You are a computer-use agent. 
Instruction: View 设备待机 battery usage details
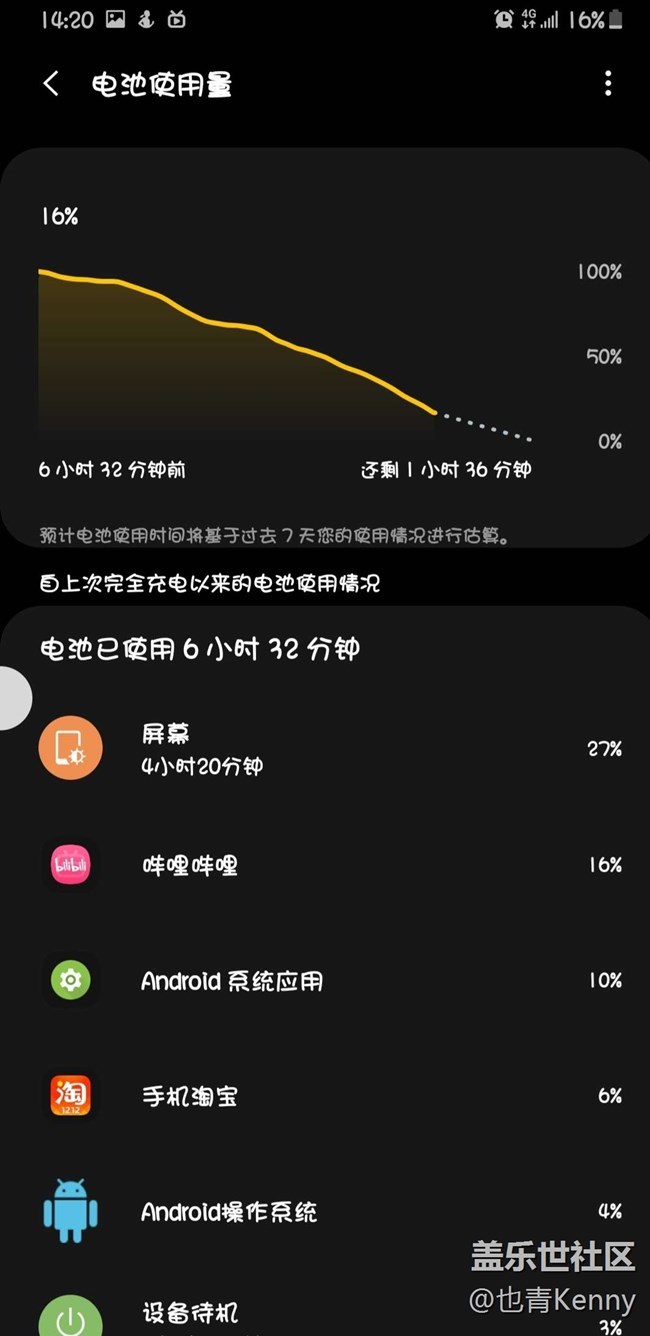(x=325, y=1310)
